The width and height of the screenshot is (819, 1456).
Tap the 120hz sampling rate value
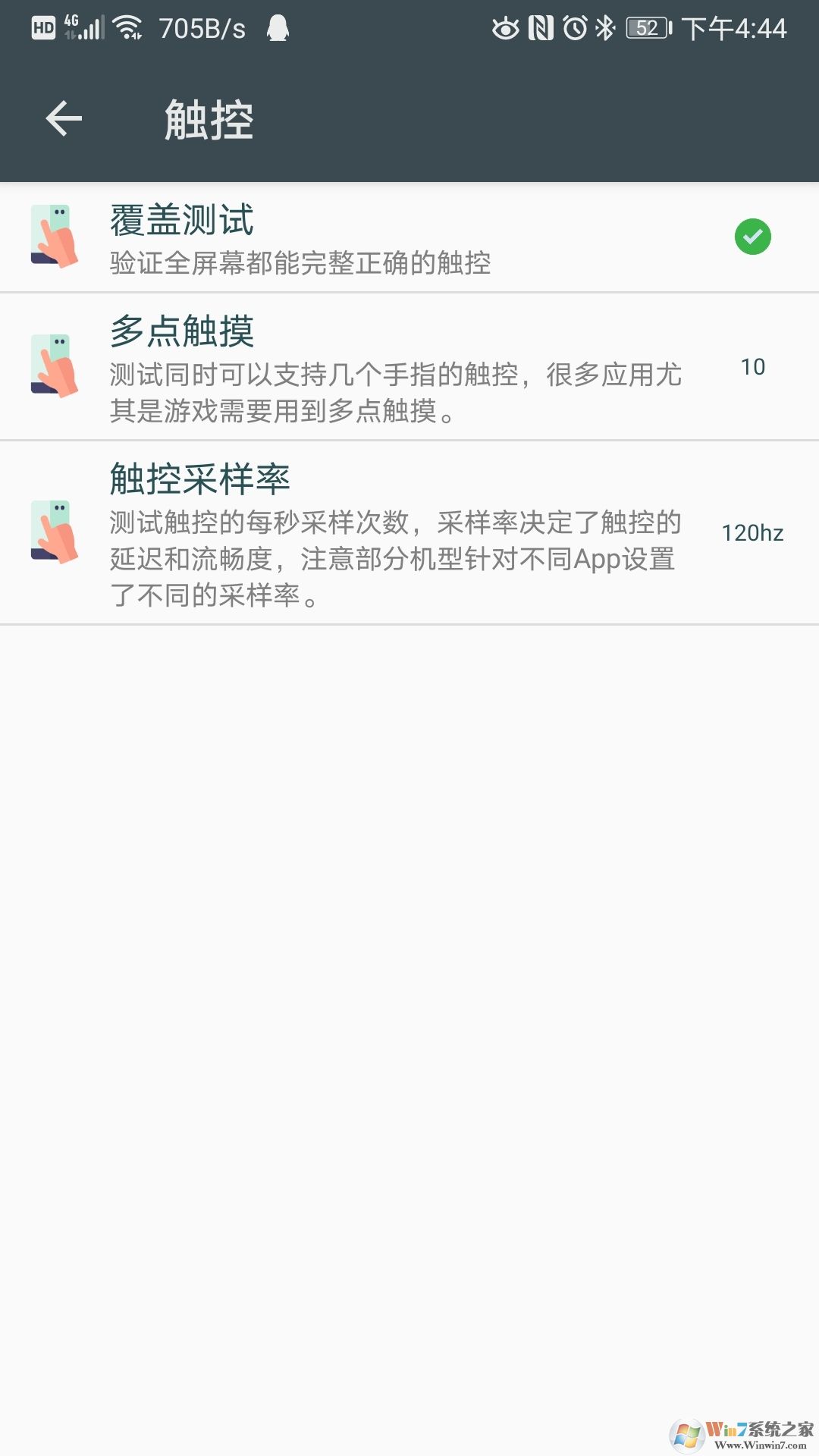pyautogui.click(x=753, y=533)
